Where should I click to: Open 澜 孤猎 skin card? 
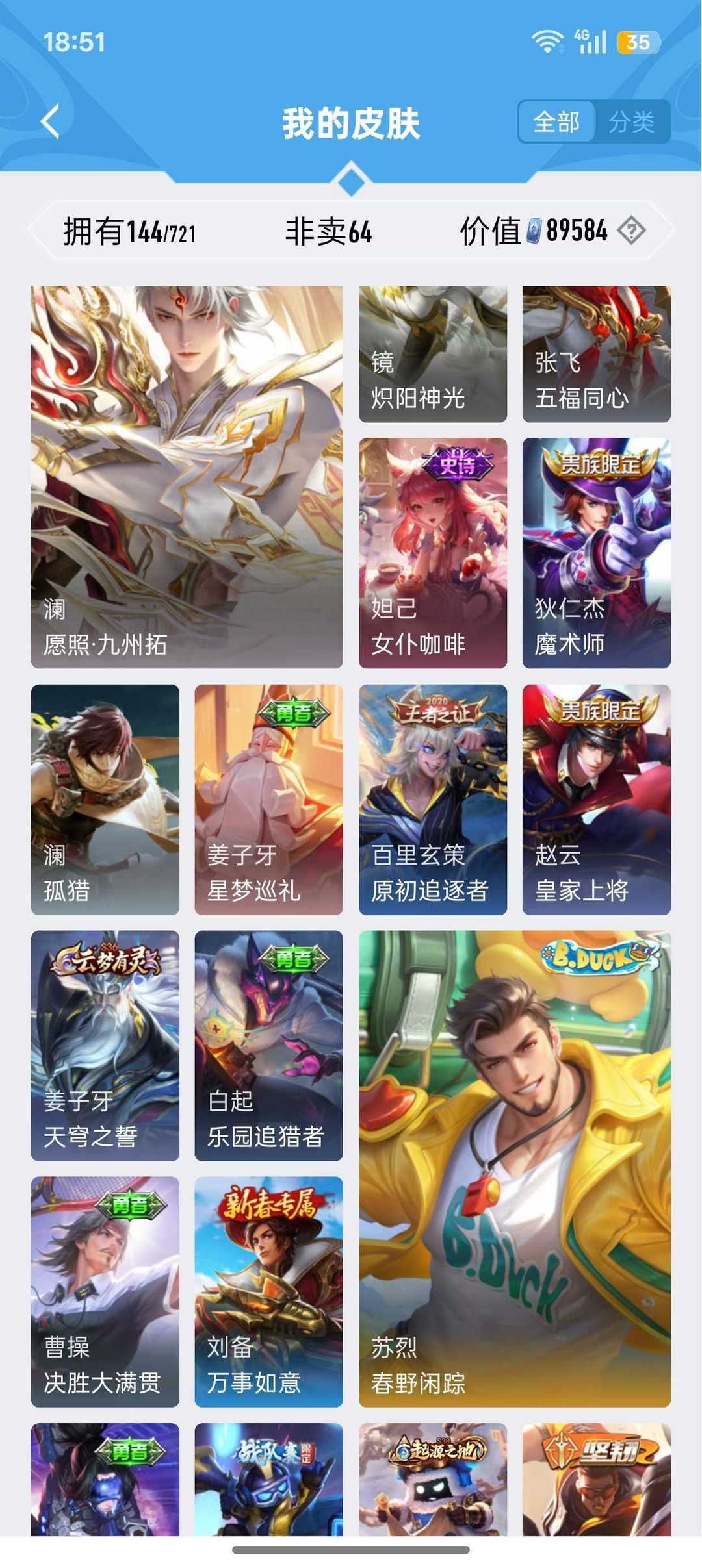pyautogui.click(x=105, y=800)
